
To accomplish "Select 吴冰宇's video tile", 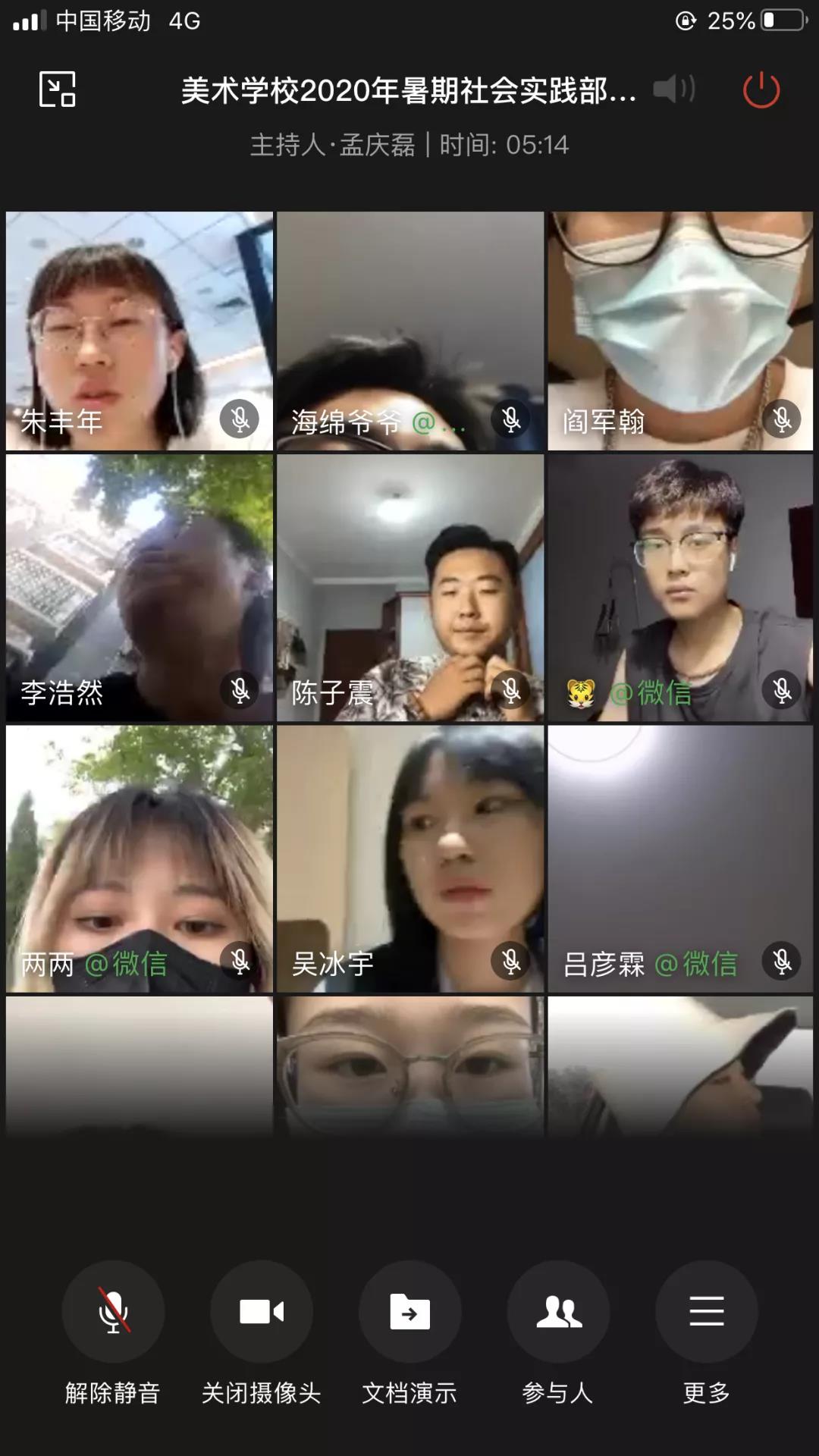I will (410, 858).
